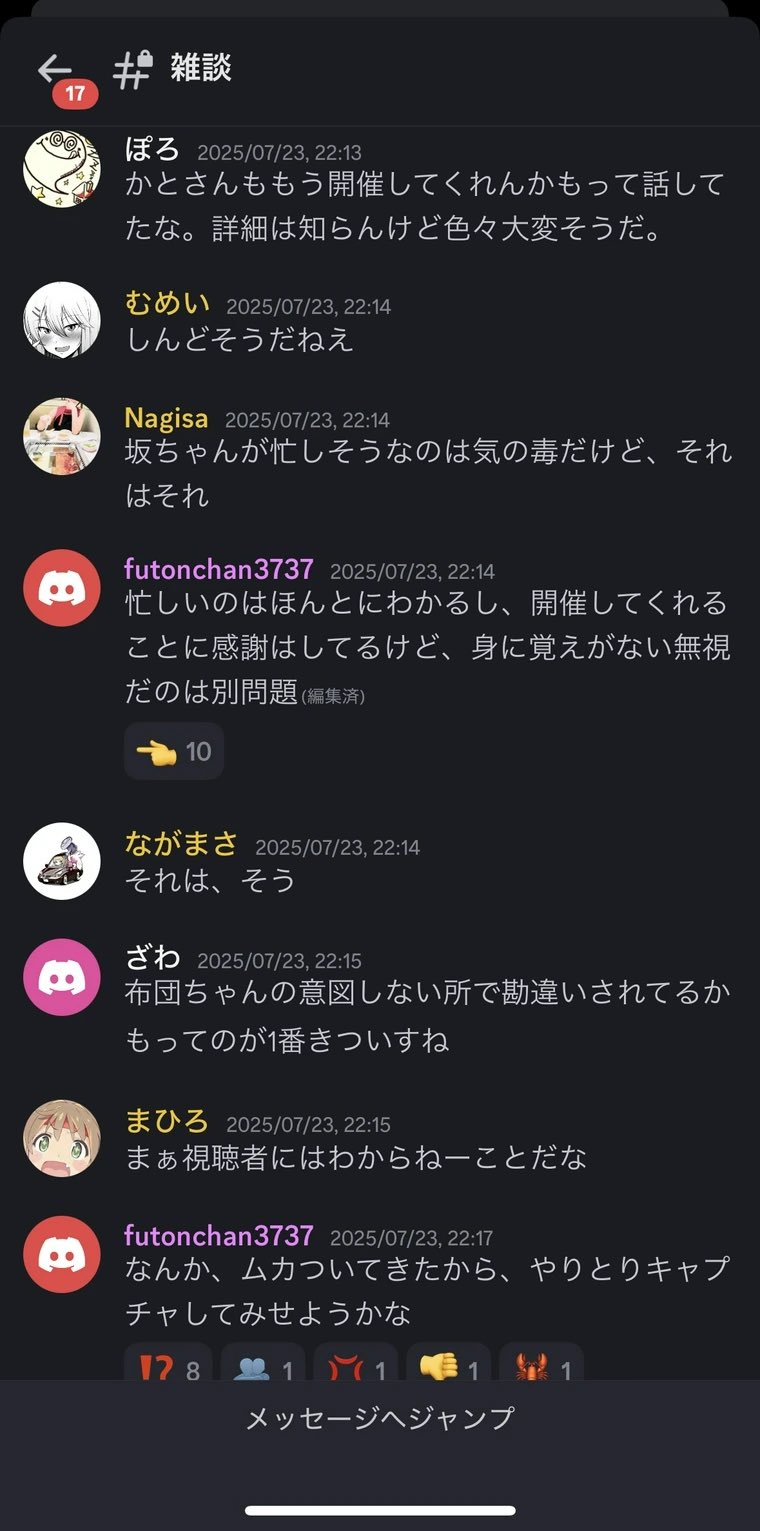The image size is (760, 1531).
Task: Open ながまさ's car avatar profile
Action: pos(62,861)
